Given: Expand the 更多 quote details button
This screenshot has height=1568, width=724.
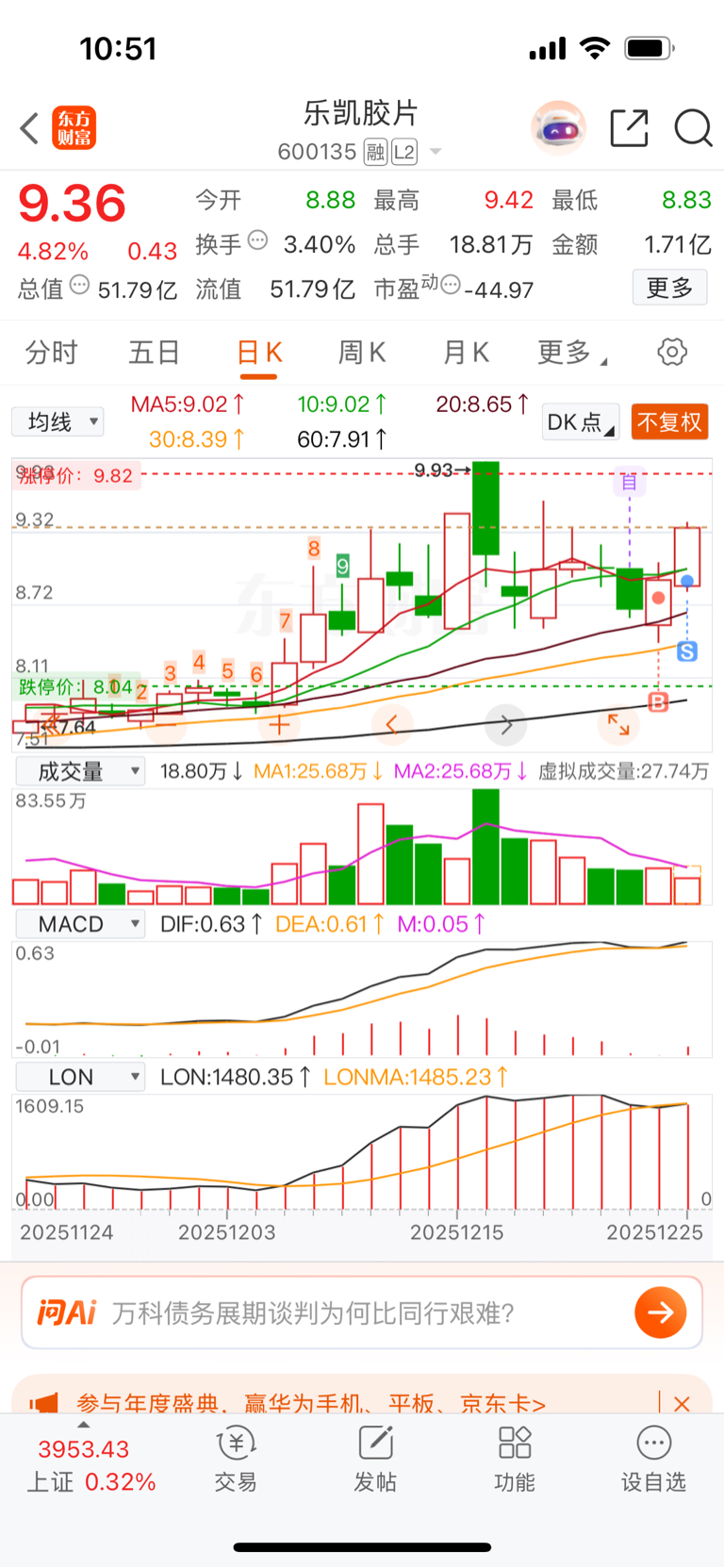Looking at the screenshot, I should 669,288.
